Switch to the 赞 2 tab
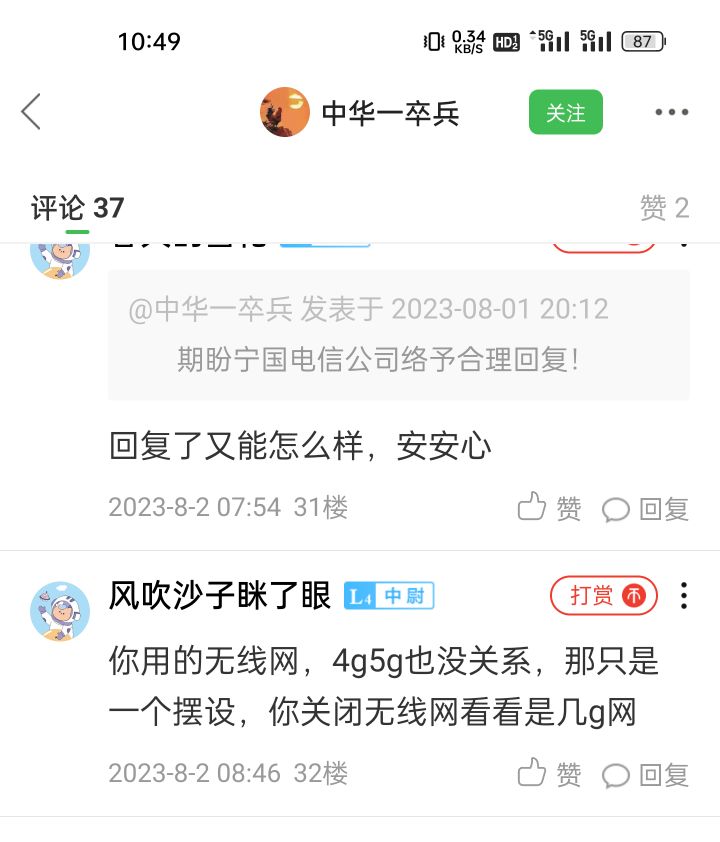The image size is (720, 842). [664, 208]
